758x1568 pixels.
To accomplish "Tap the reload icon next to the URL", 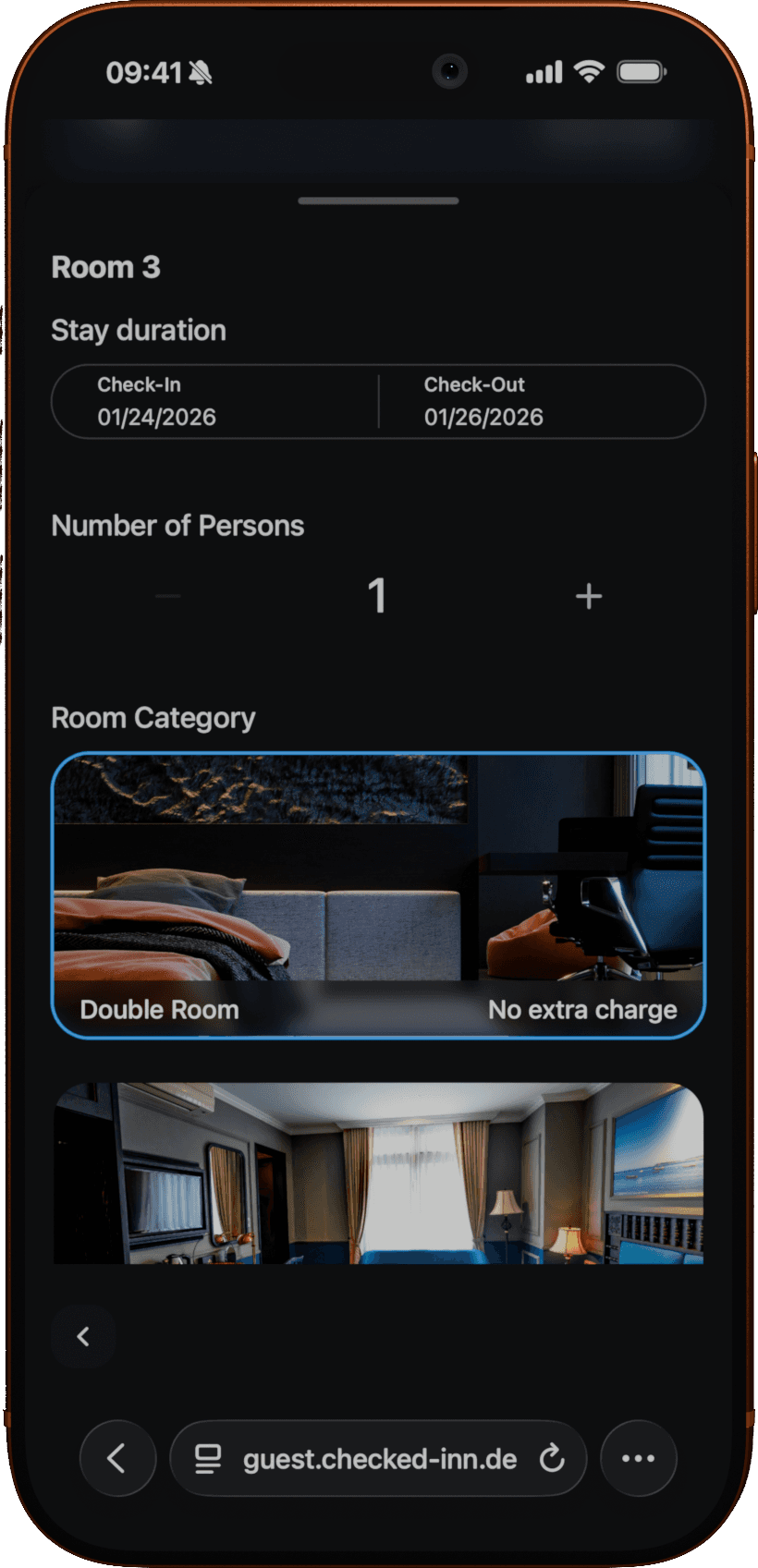I will pyautogui.click(x=552, y=1458).
